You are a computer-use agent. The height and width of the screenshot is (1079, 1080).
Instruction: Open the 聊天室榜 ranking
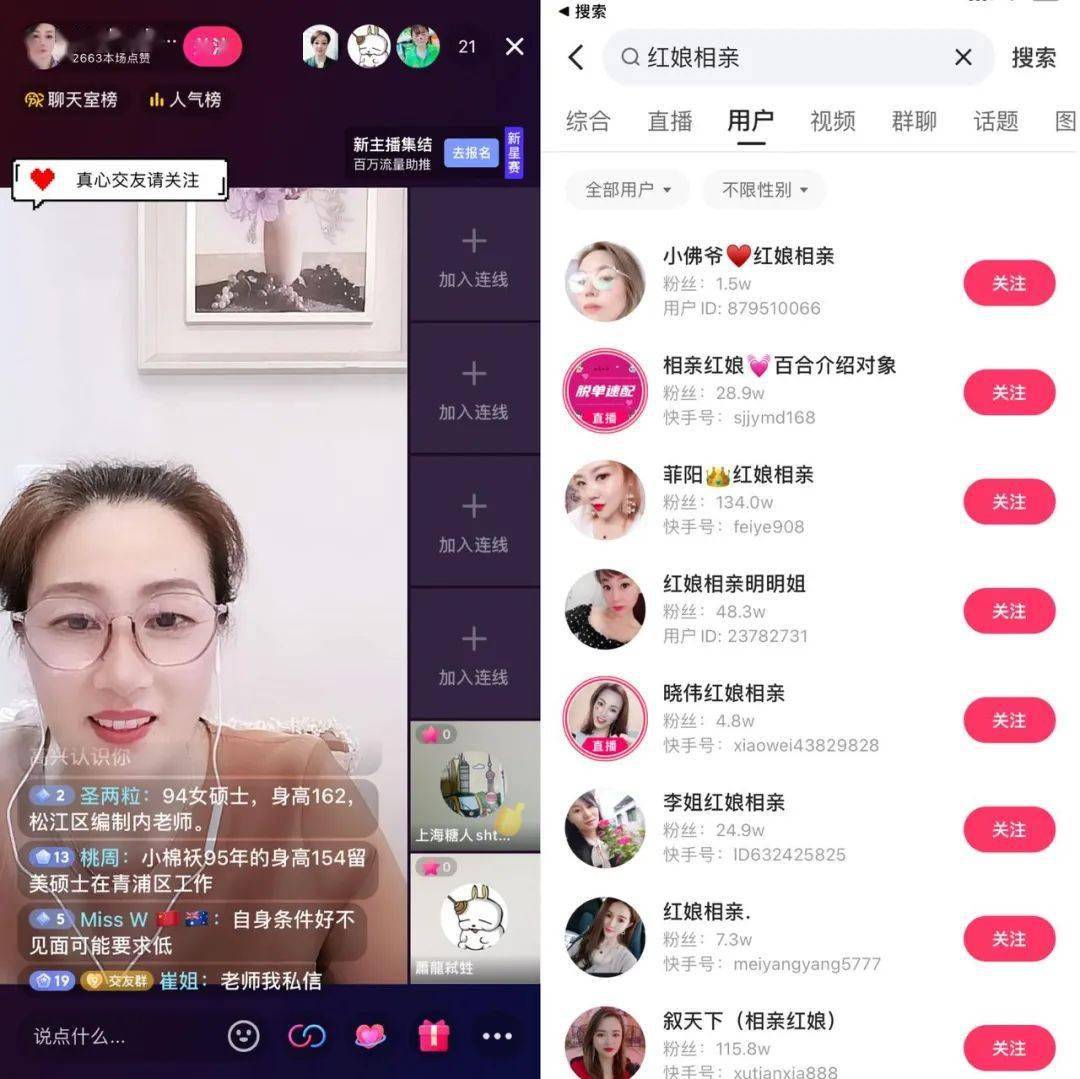point(72,100)
